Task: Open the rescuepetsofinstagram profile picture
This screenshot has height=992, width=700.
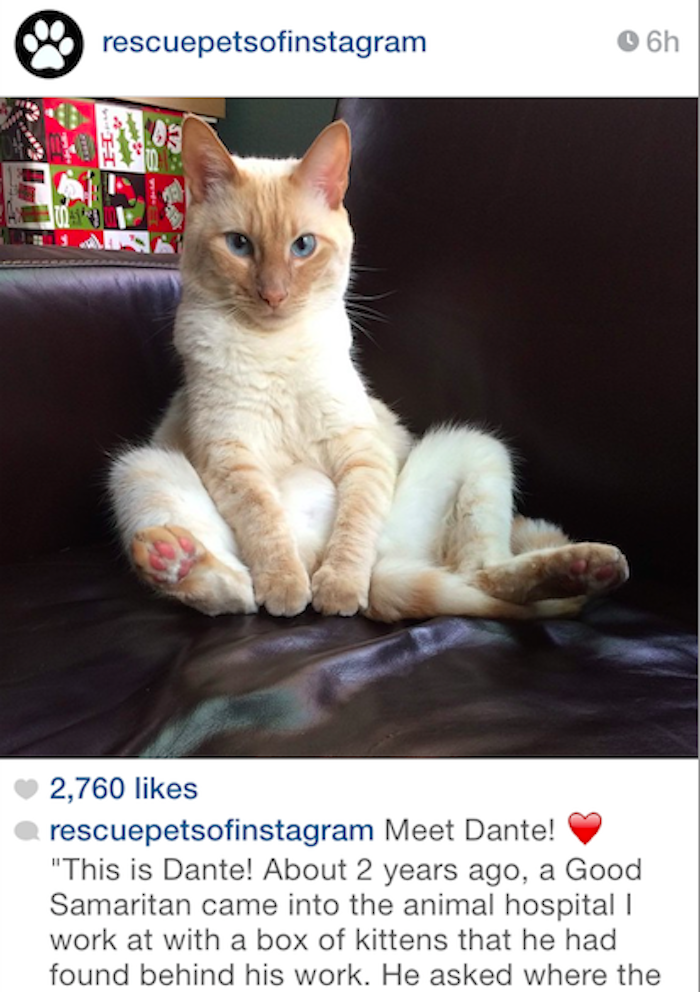Action: [49, 44]
